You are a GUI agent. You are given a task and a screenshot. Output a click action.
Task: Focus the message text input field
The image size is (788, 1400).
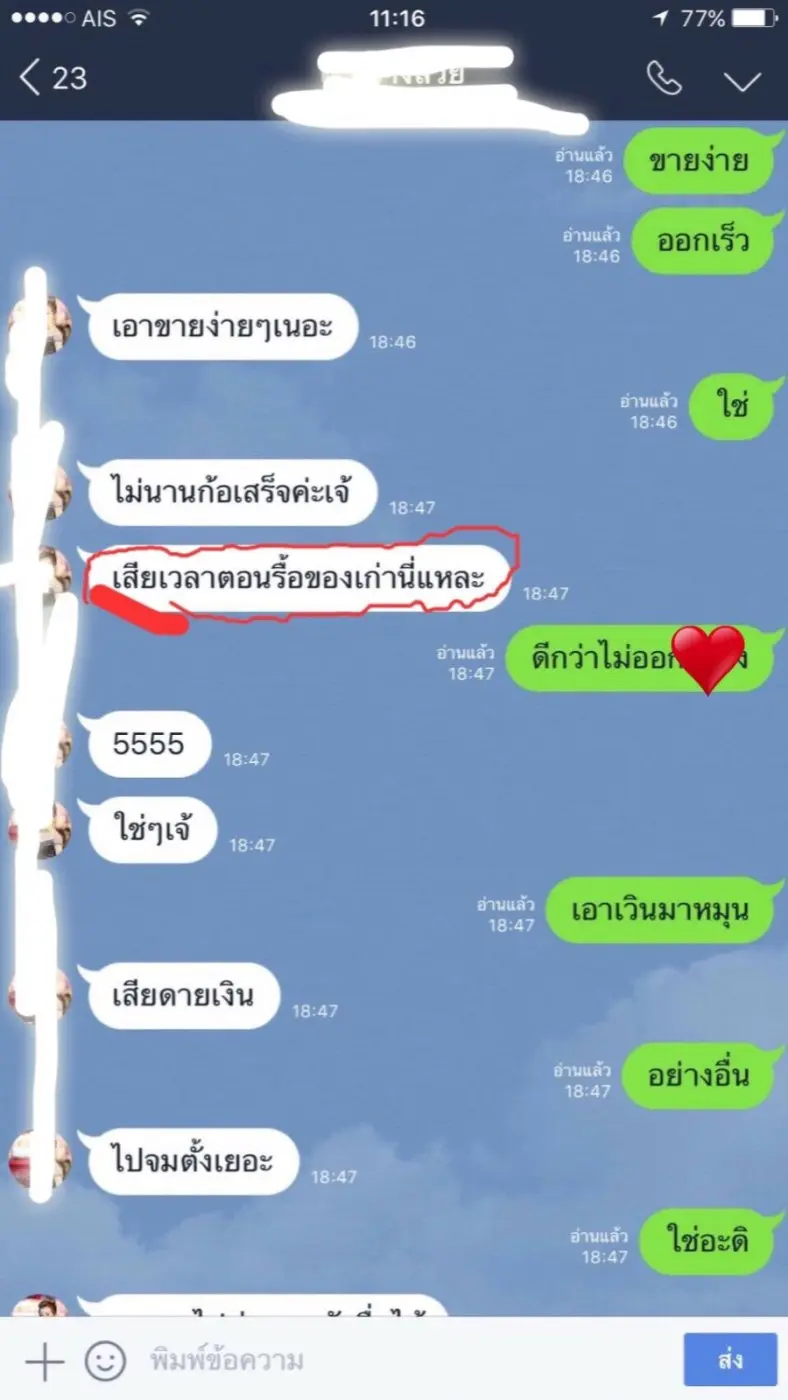pyautogui.click(x=400, y=1361)
